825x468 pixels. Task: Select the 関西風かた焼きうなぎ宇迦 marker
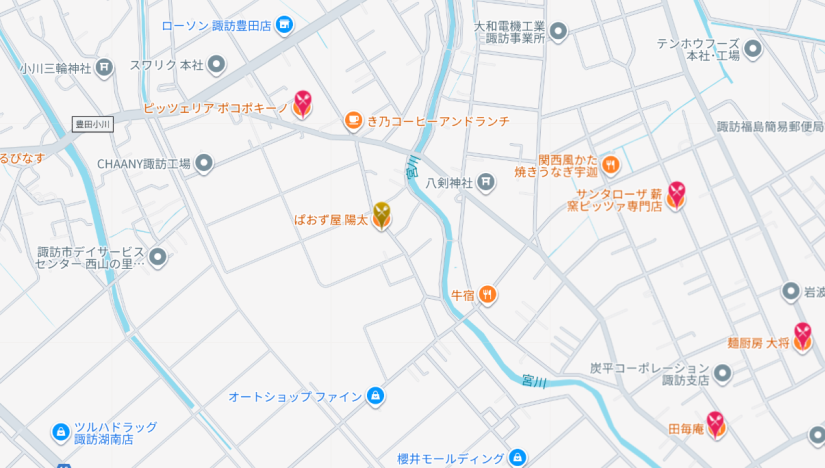[610, 164]
